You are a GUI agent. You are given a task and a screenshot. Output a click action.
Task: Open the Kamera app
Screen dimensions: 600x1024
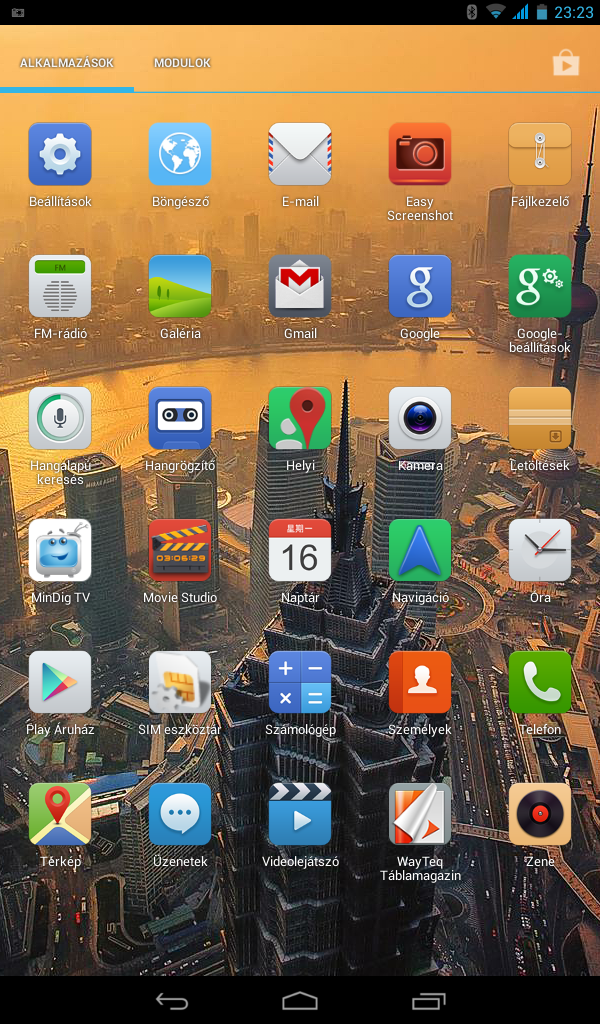(x=420, y=419)
